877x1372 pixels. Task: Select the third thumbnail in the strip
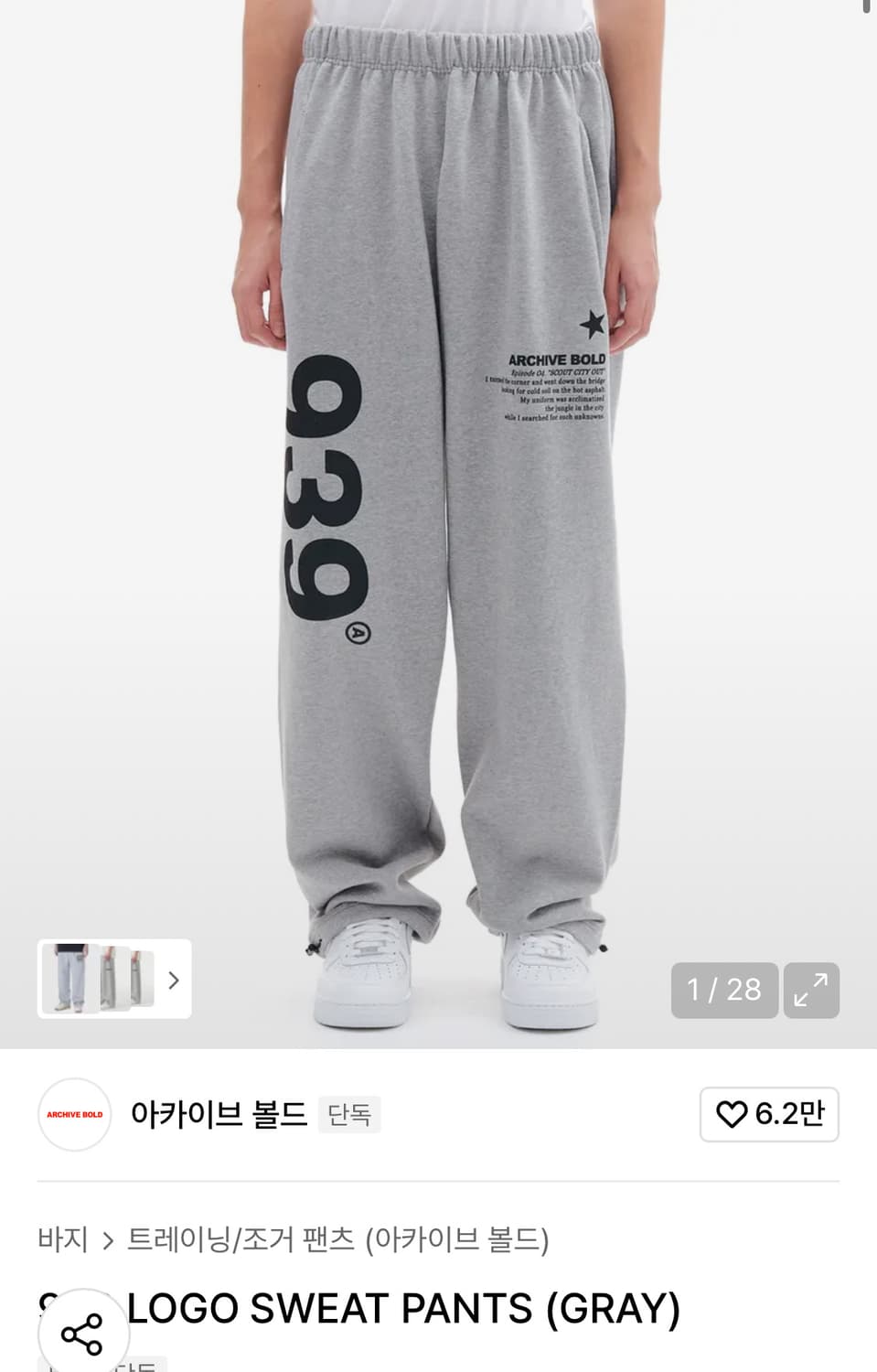pos(142,980)
